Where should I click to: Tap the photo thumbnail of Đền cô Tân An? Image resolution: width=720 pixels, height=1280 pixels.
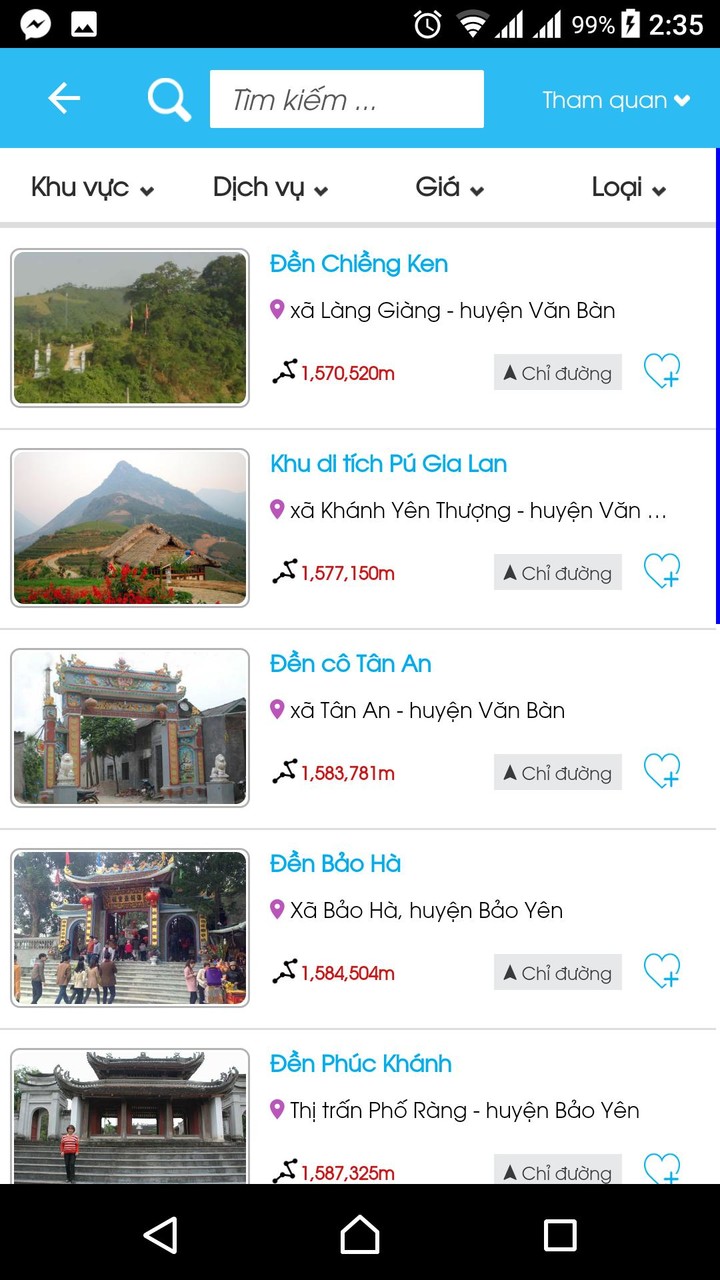(x=129, y=727)
